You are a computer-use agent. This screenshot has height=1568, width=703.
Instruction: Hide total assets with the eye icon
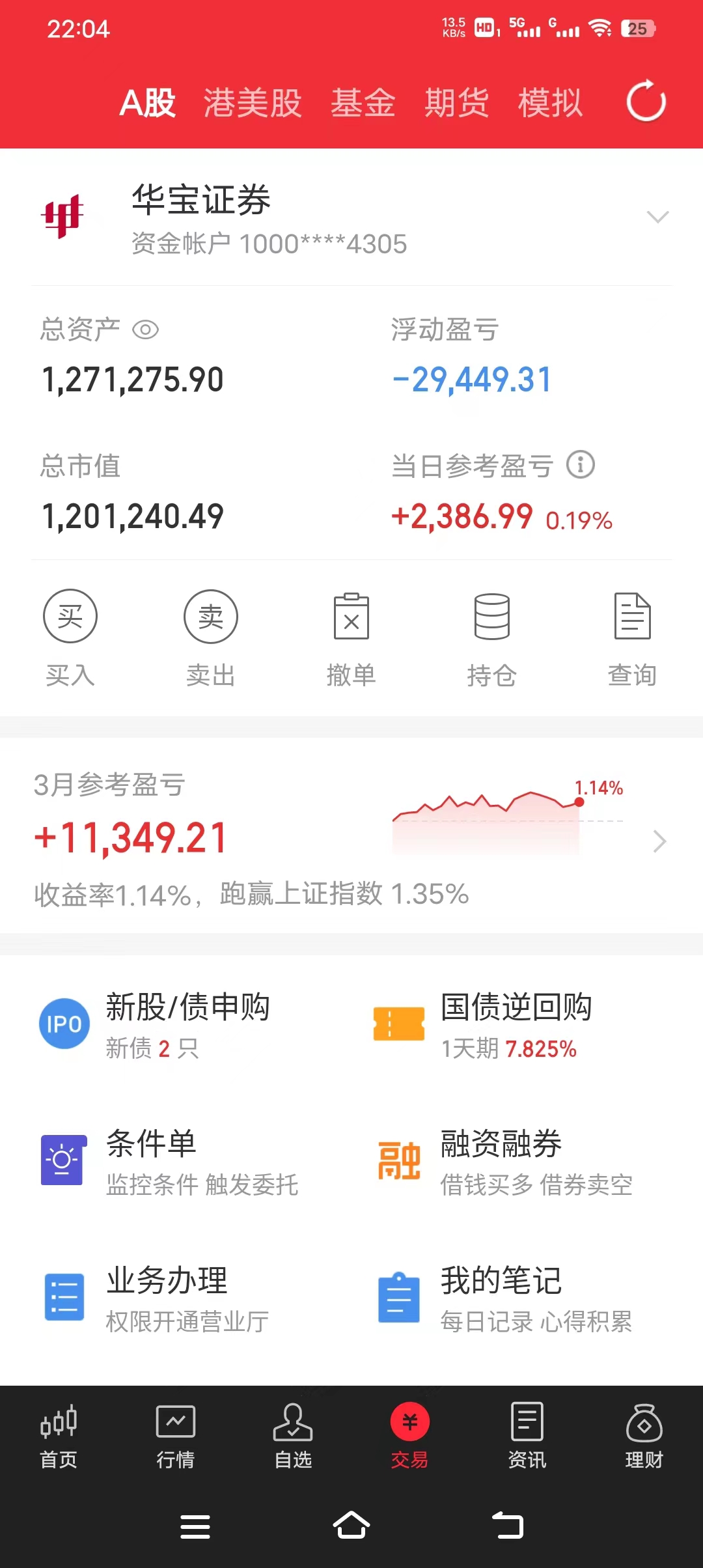point(145,330)
